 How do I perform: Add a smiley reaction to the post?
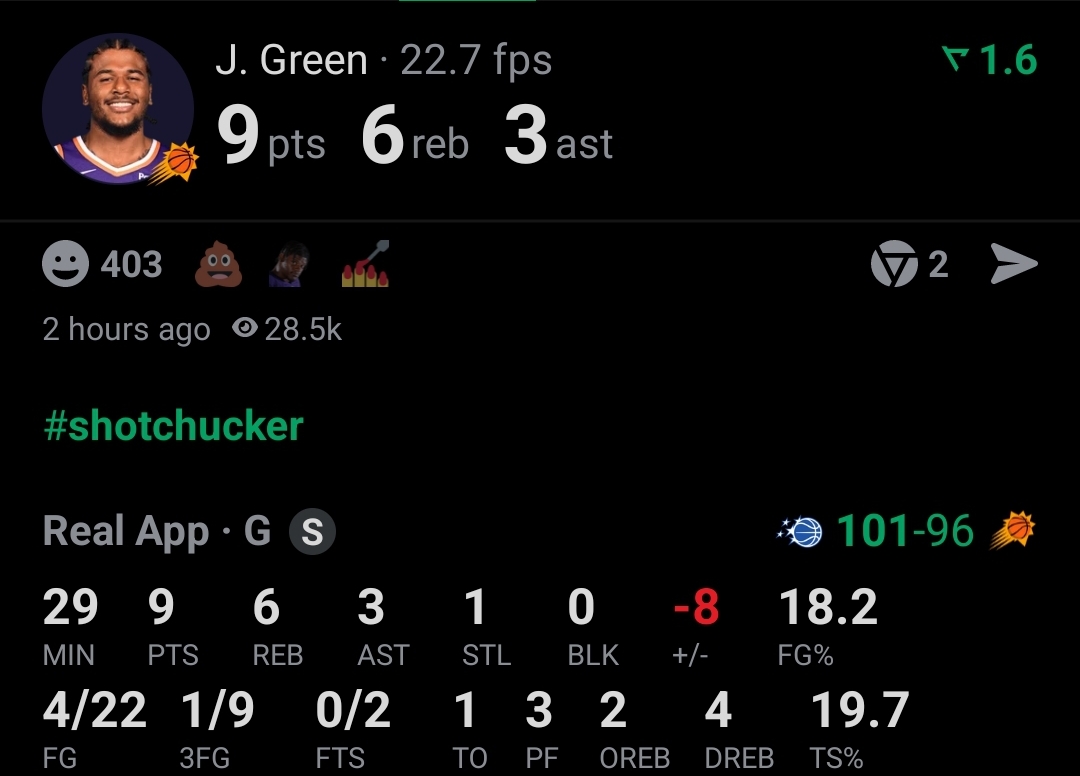tap(66, 265)
